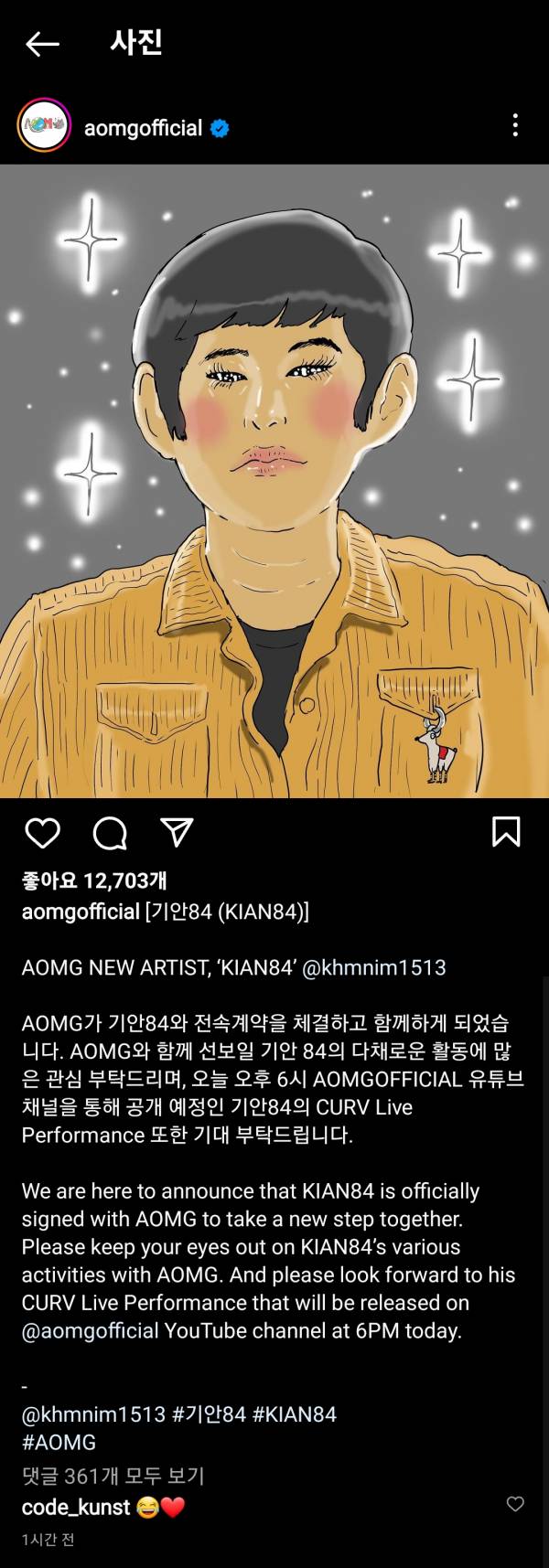Open the #AOMG hashtag

tap(59, 1443)
